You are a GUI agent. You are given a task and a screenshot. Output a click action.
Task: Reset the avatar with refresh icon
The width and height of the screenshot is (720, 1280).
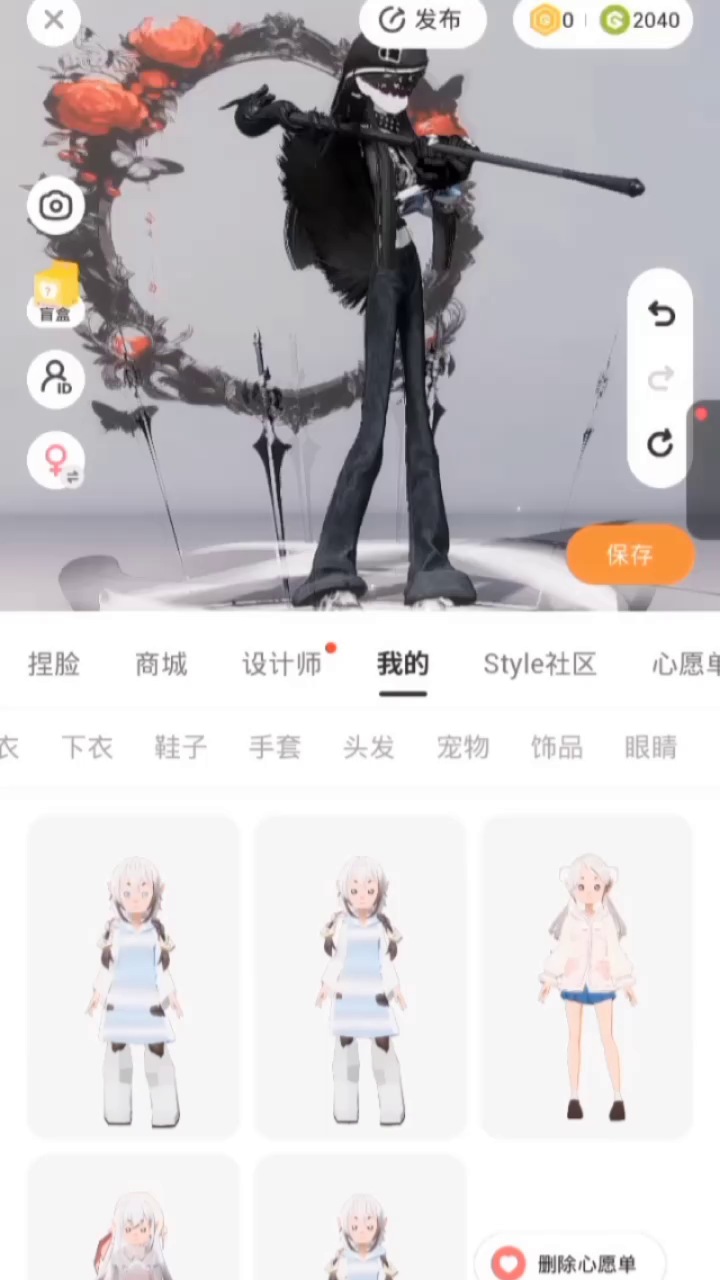[660, 443]
